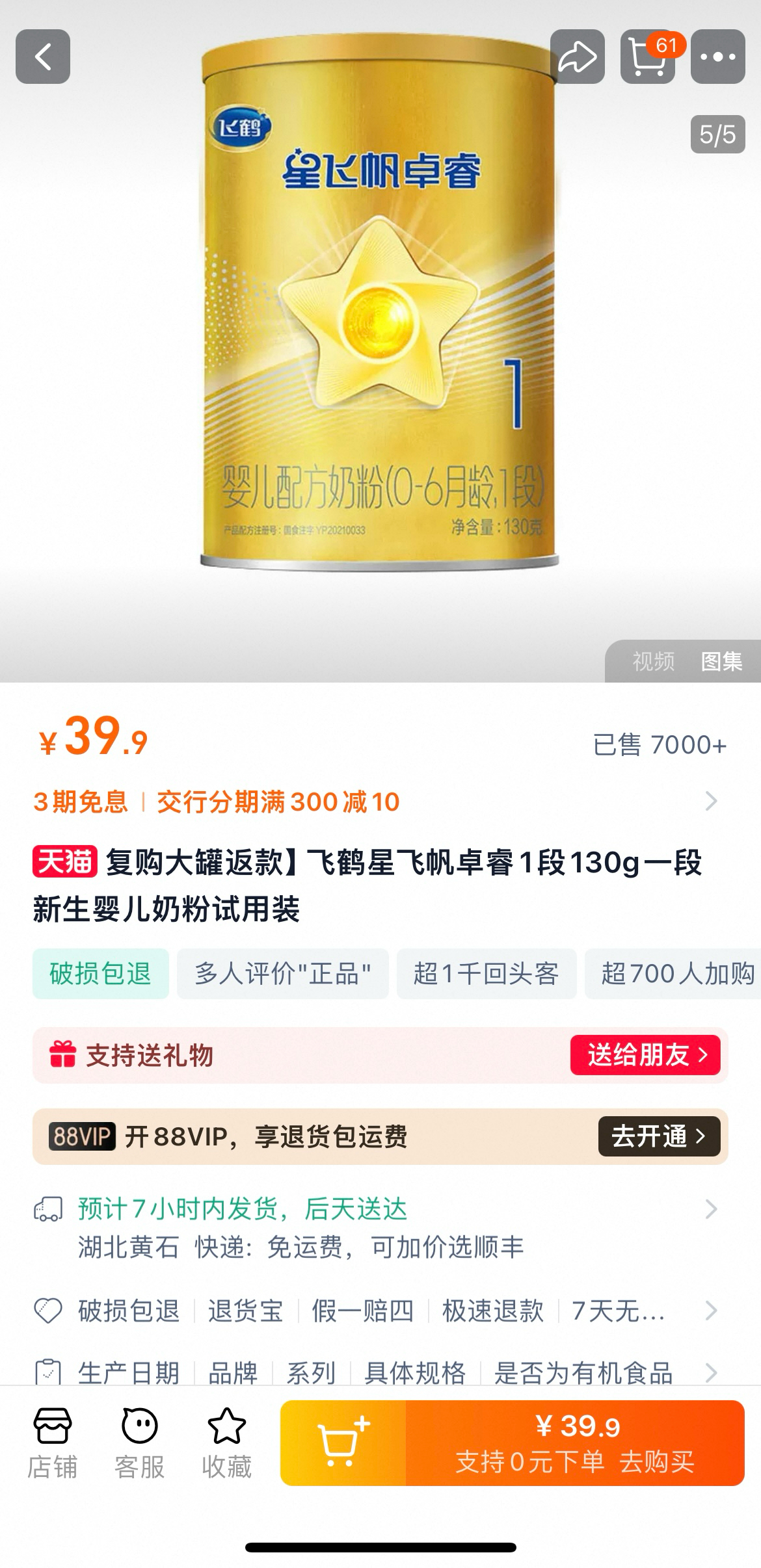Open product specs row with 生产日期
This screenshot has width=761, height=1568.
(377, 1373)
